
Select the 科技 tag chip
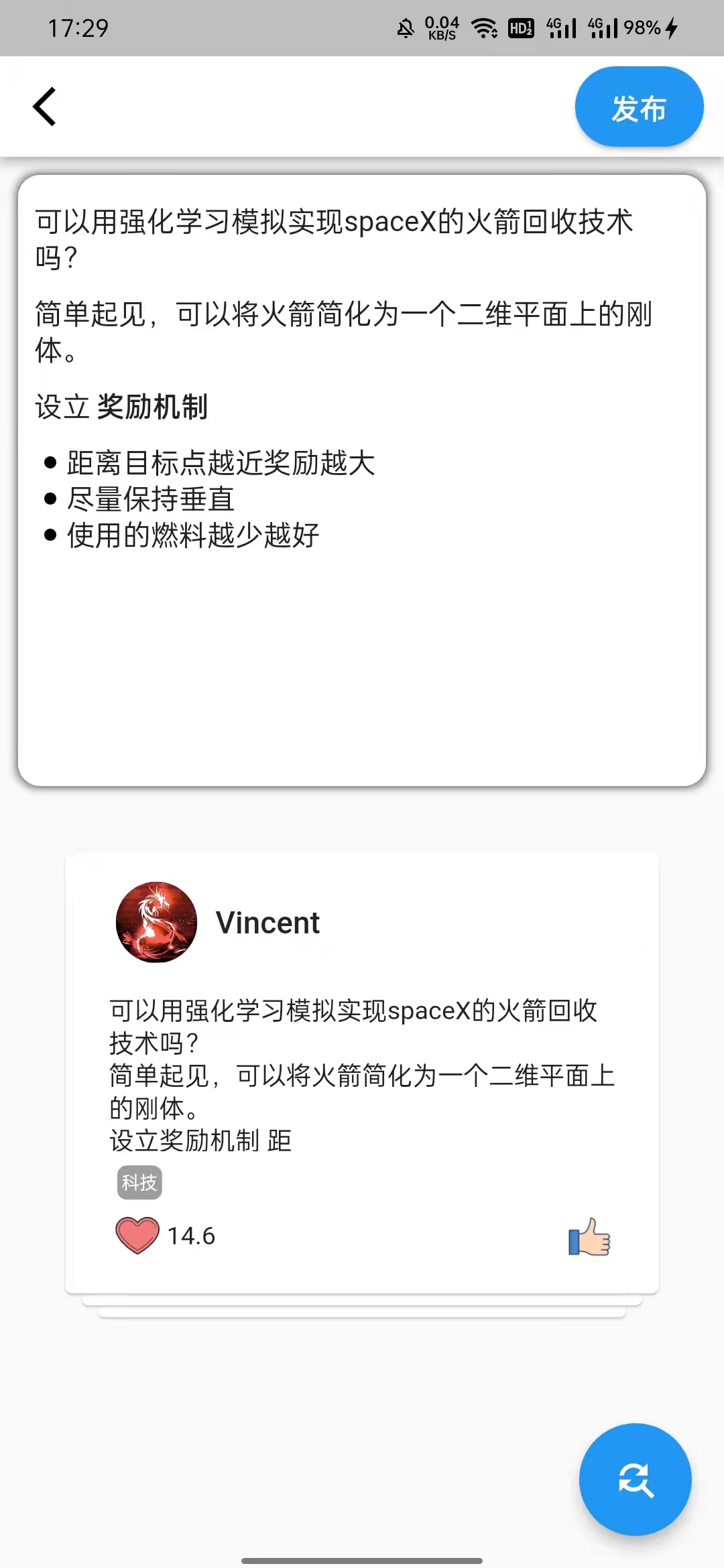pyautogui.click(x=139, y=1183)
